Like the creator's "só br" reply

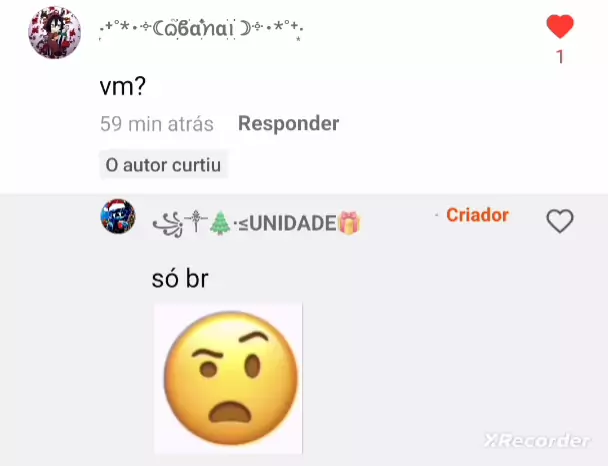point(559,222)
